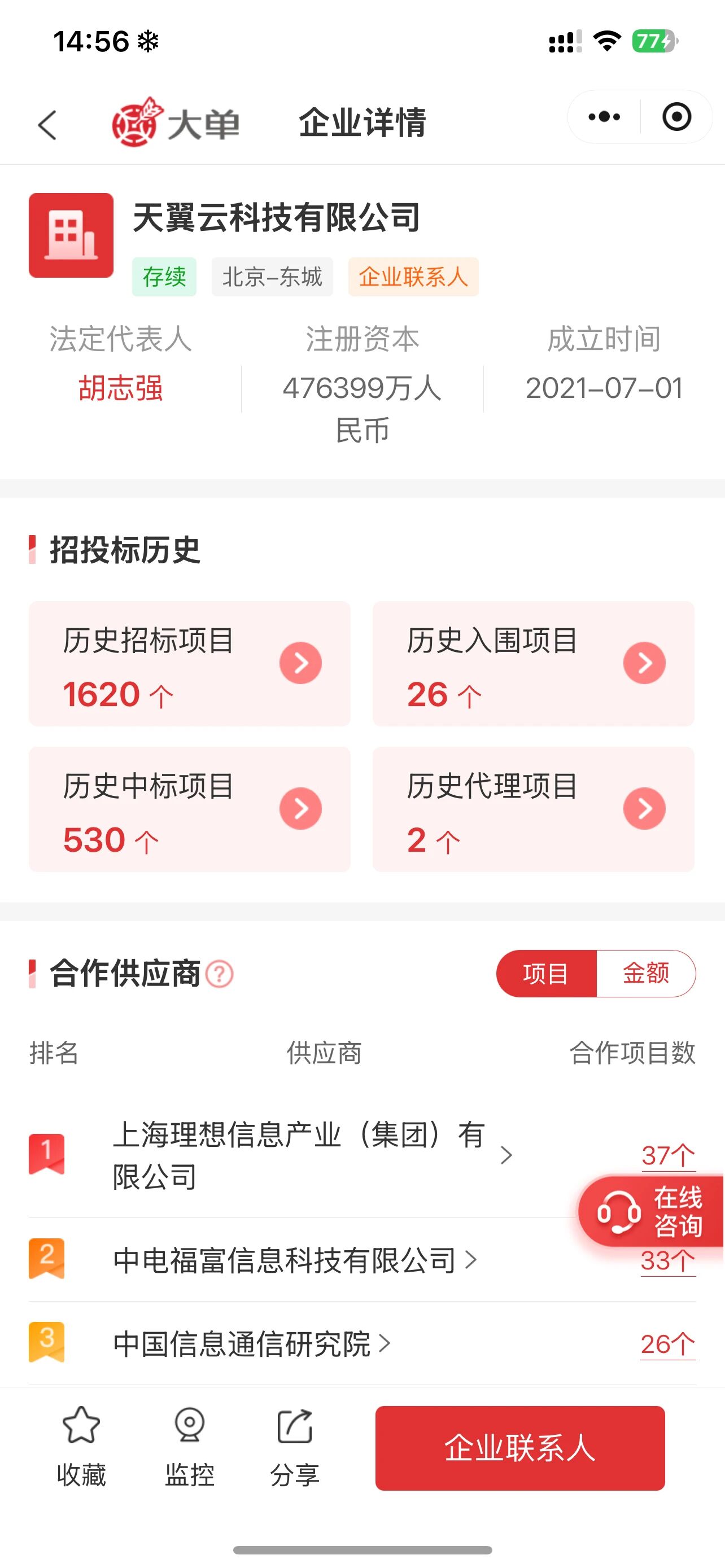Open the mini program's three-dot menu

pos(604,117)
